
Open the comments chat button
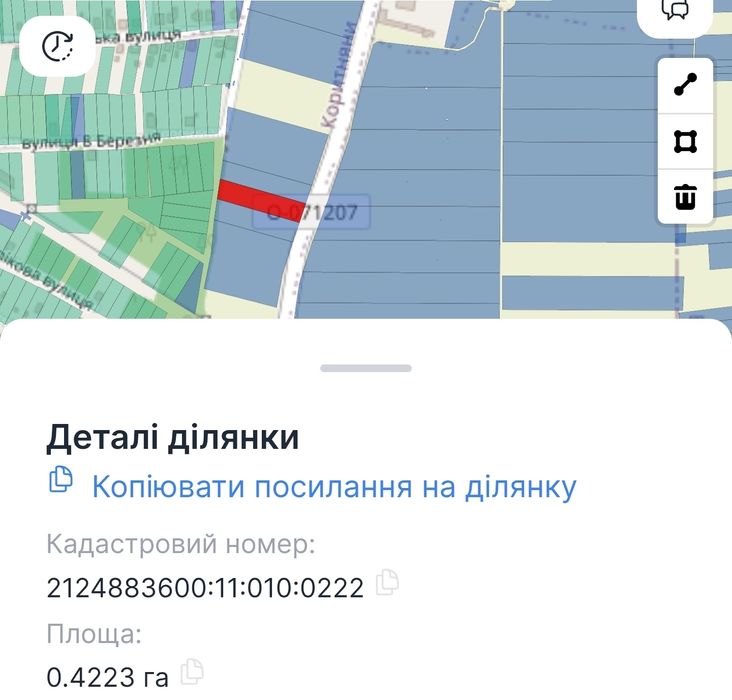click(x=676, y=12)
